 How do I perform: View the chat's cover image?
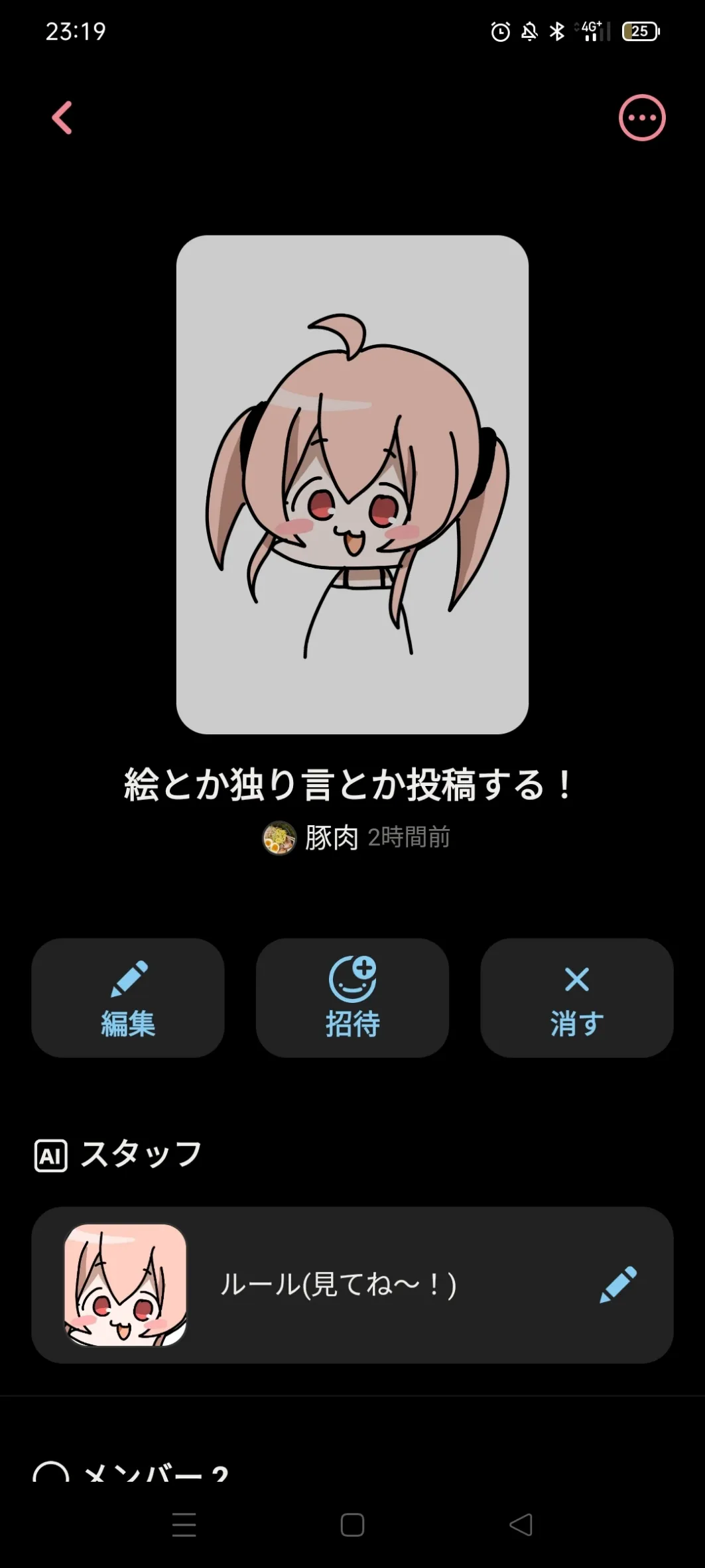pos(352,484)
